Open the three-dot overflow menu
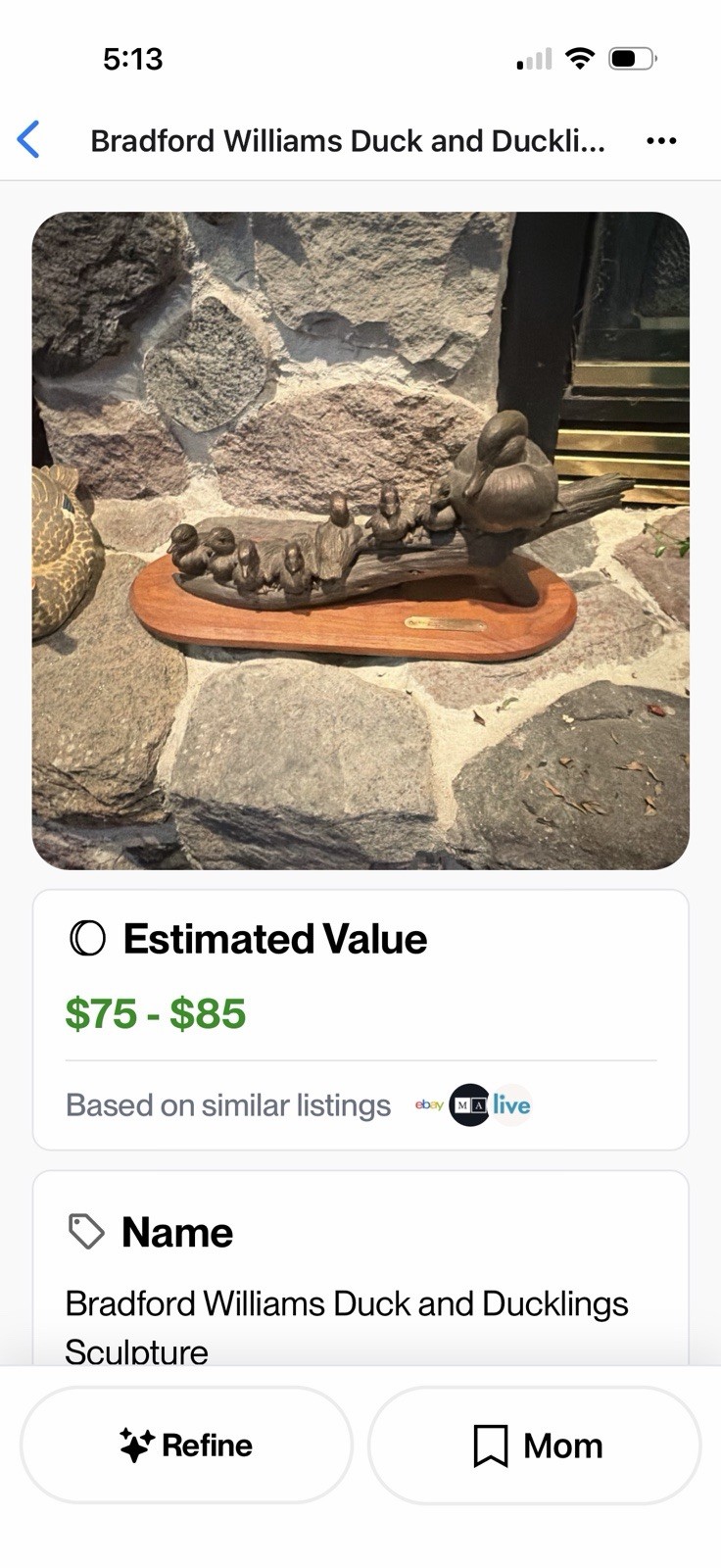This screenshot has width=721, height=1568. tap(661, 141)
